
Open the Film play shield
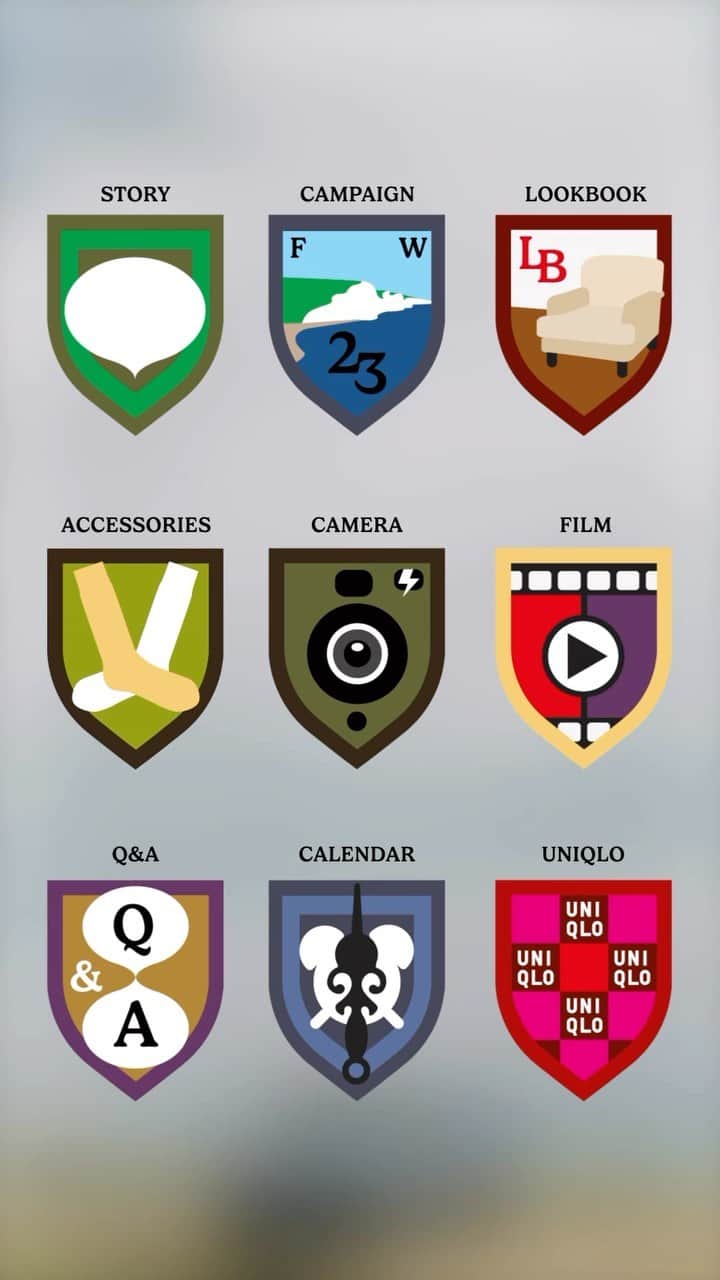pos(583,652)
